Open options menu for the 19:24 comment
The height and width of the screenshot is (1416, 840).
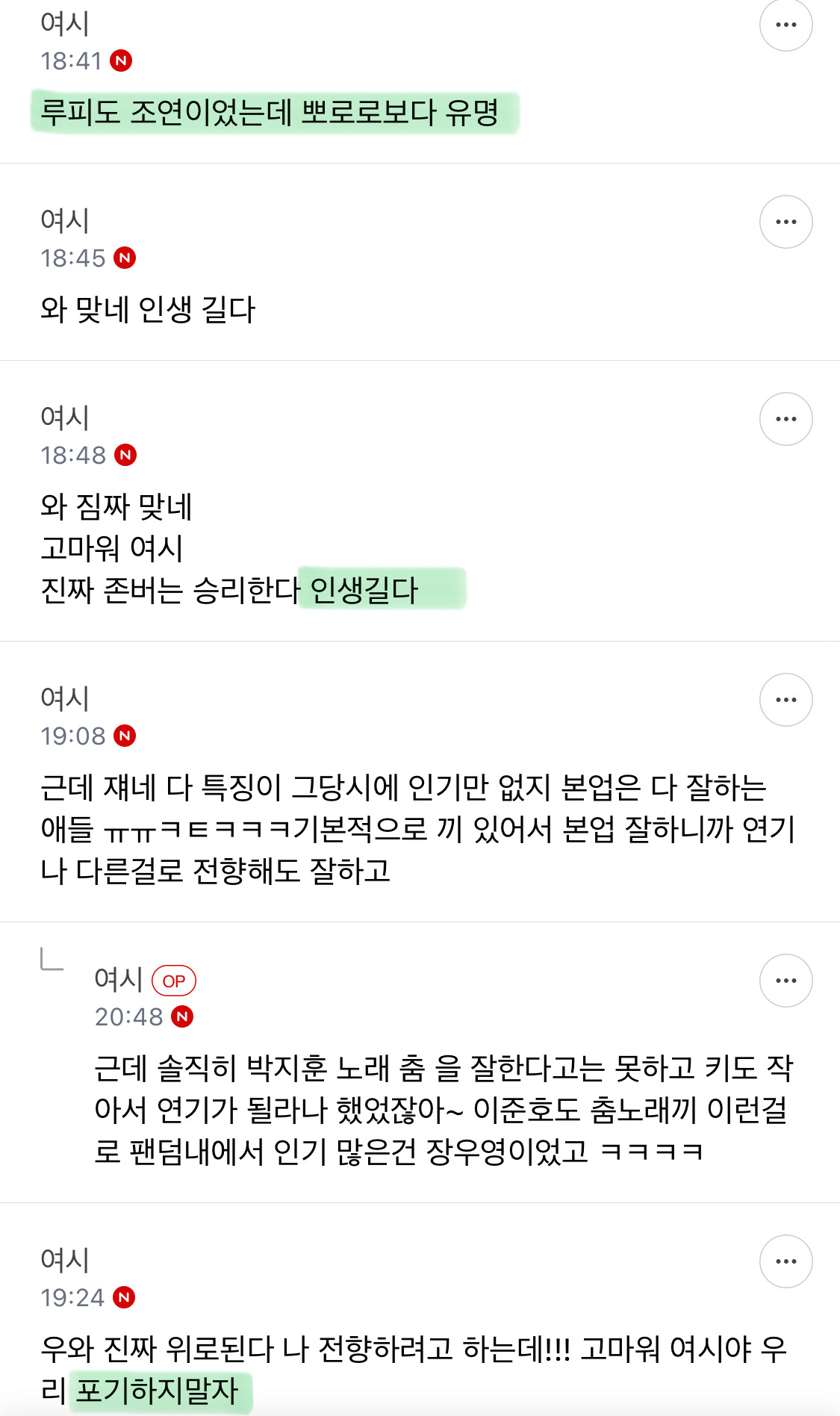785,1261
